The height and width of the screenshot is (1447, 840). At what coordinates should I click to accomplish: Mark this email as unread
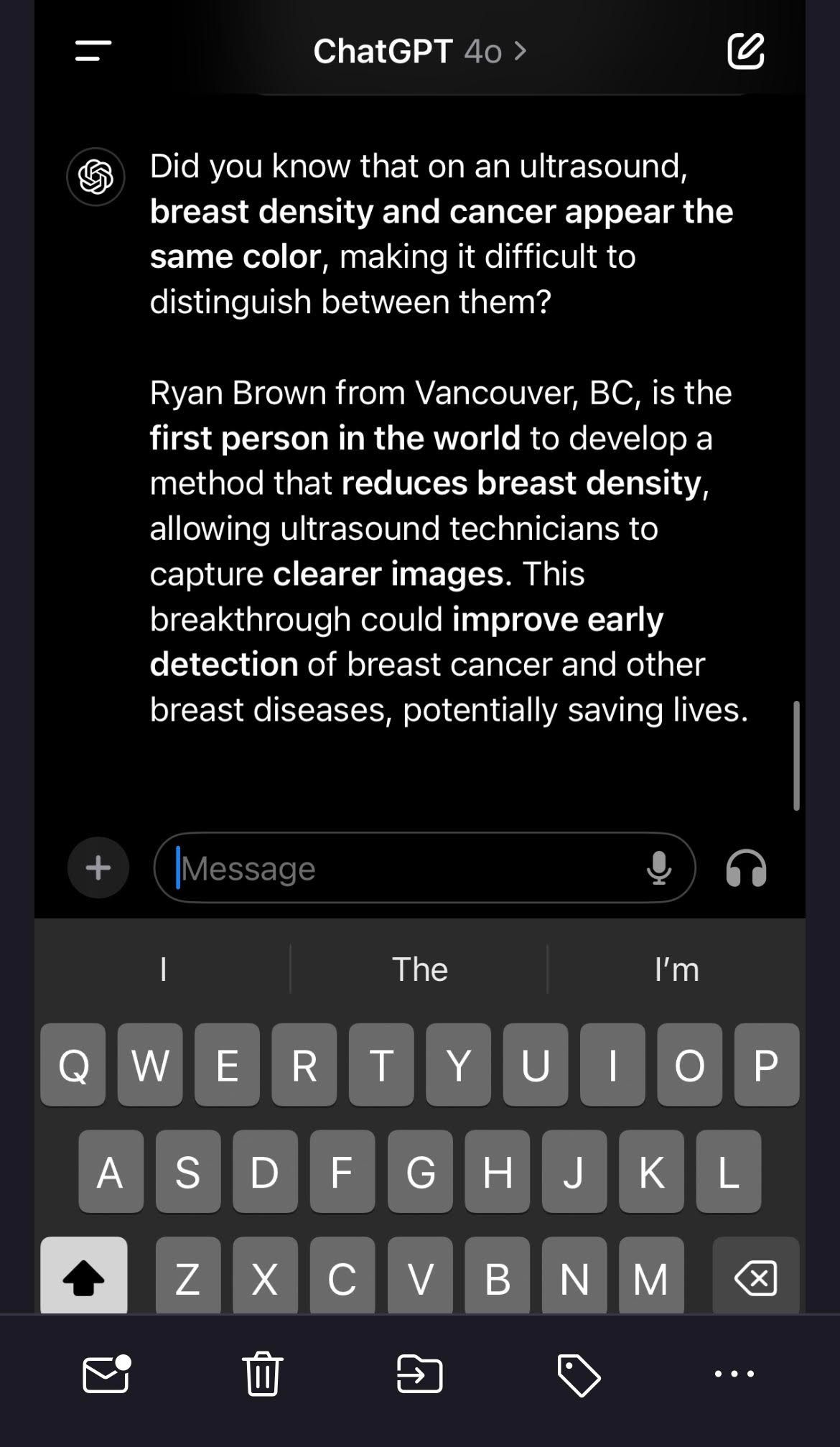coord(106,1374)
